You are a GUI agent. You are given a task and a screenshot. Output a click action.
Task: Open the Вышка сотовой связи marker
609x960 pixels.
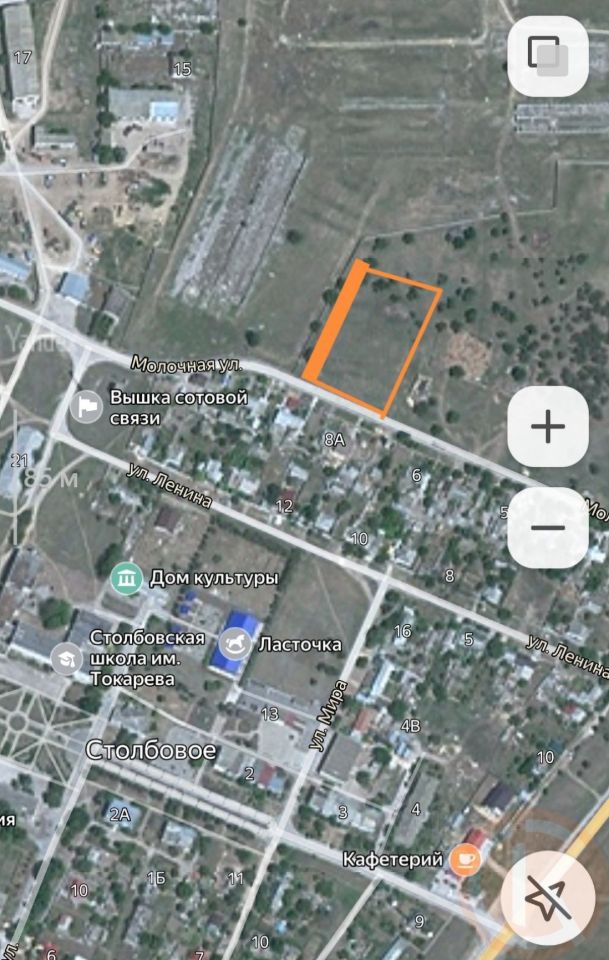pos(85,405)
